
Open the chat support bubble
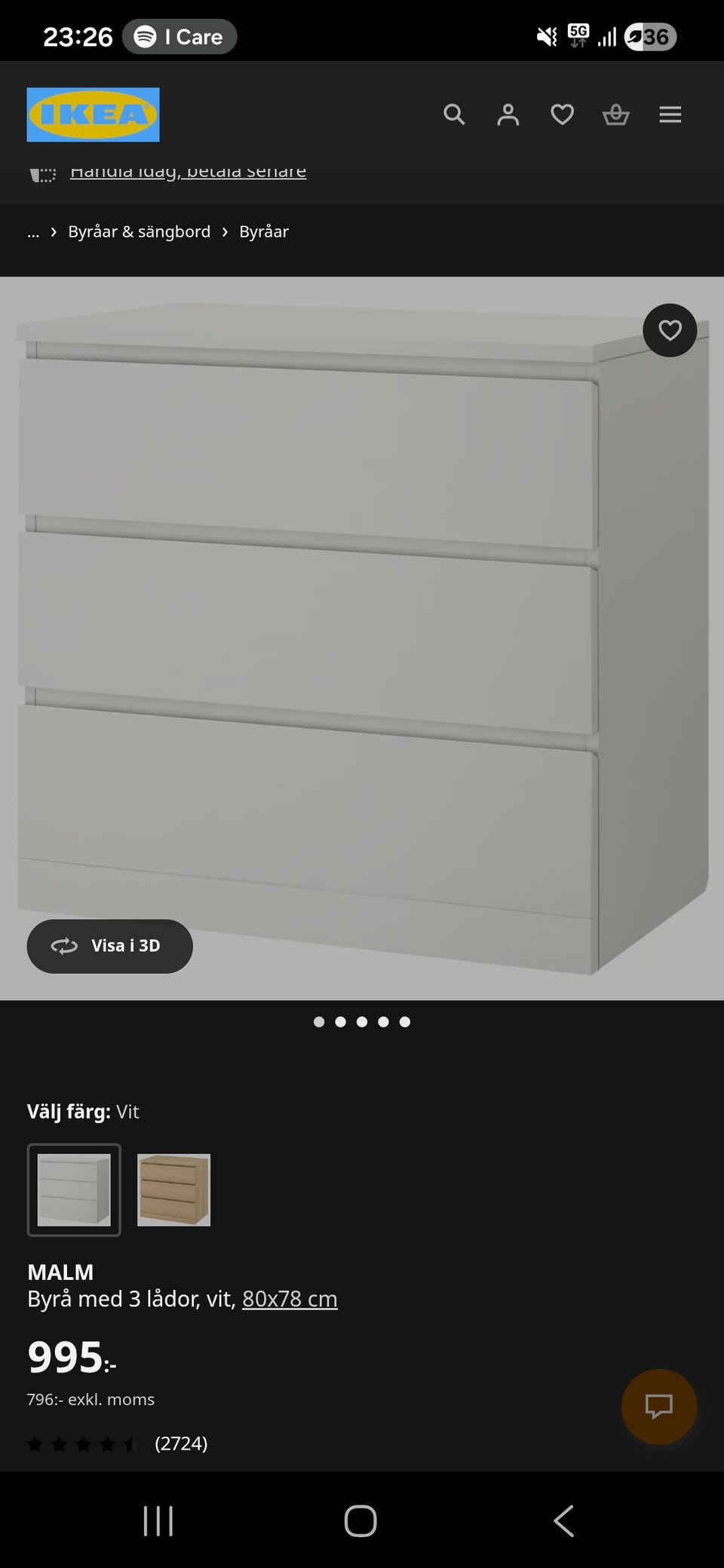[x=658, y=1406]
